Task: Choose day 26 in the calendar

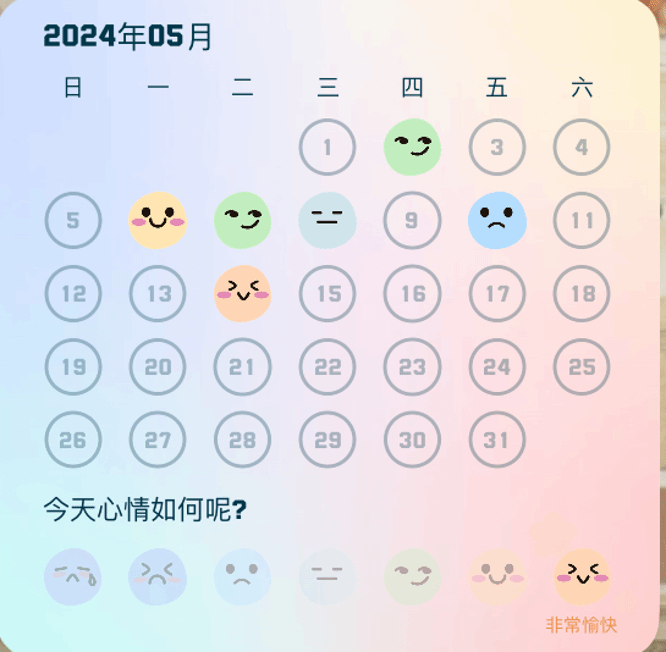Action: click(x=73, y=440)
